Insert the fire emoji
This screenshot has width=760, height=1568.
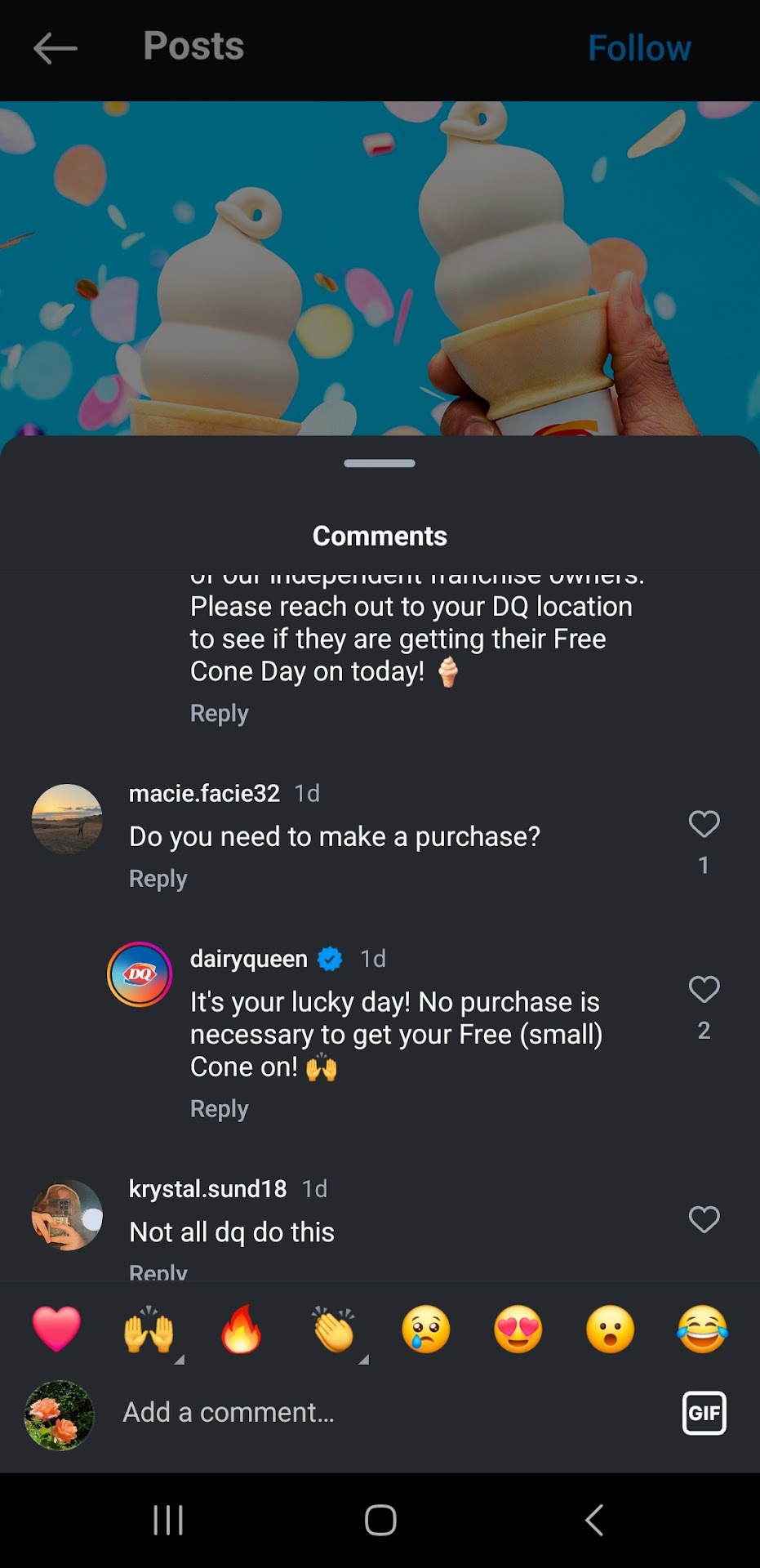[242, 1329]
